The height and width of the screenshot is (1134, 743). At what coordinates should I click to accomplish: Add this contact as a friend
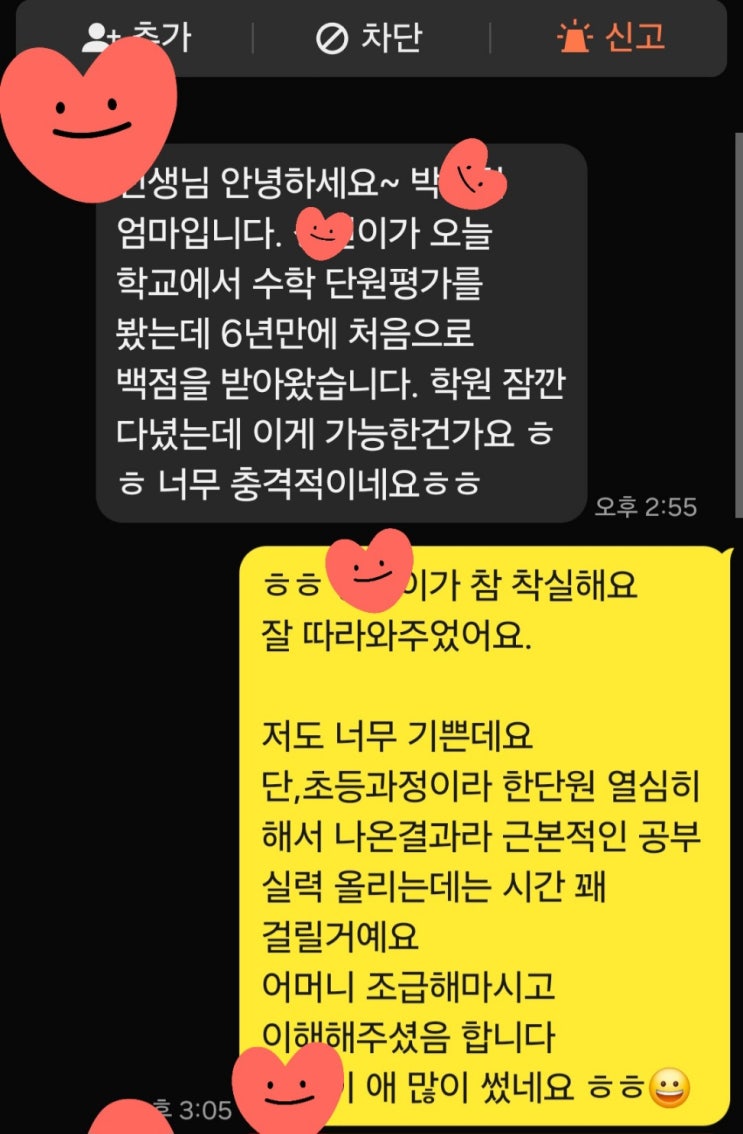tap(135, 38)
